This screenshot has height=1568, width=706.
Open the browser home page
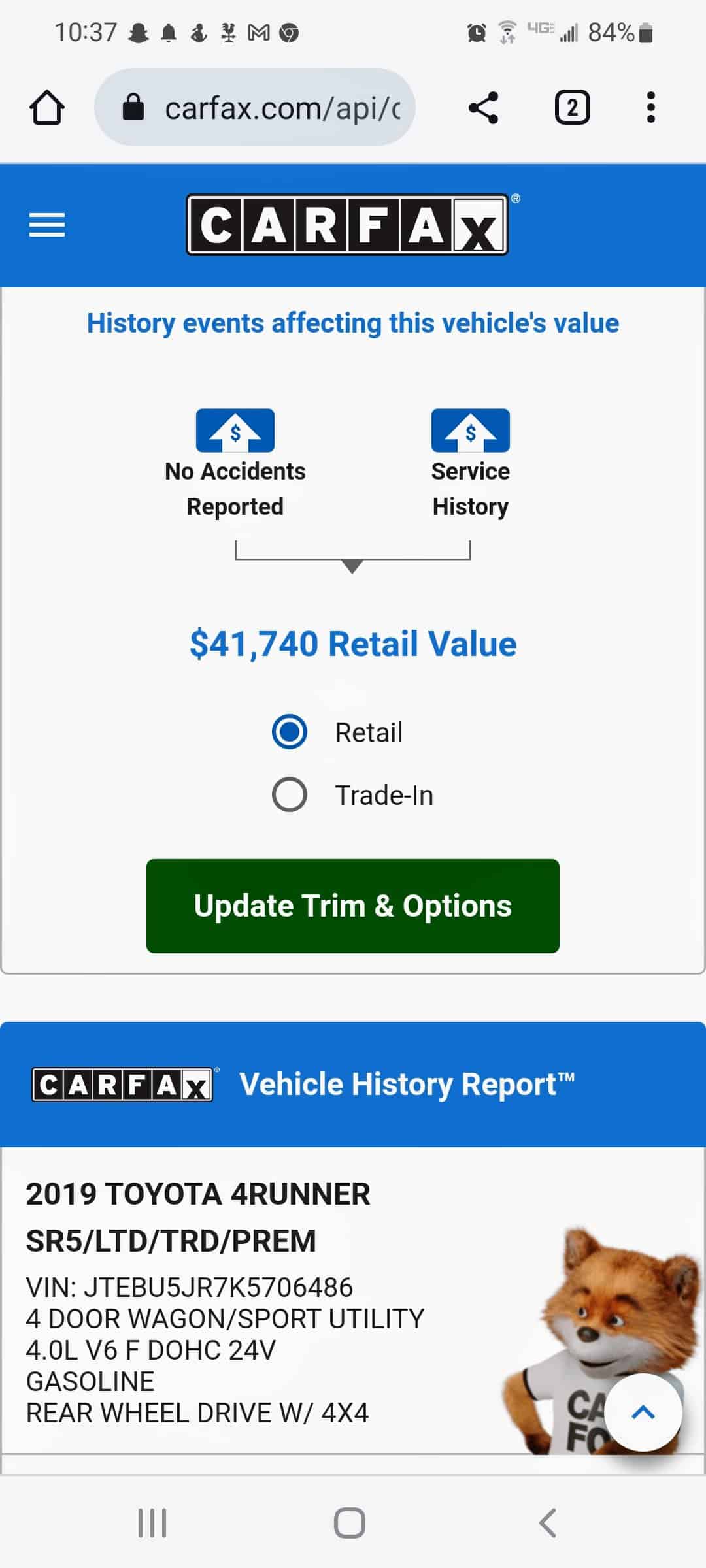click(x=47, y=108)
